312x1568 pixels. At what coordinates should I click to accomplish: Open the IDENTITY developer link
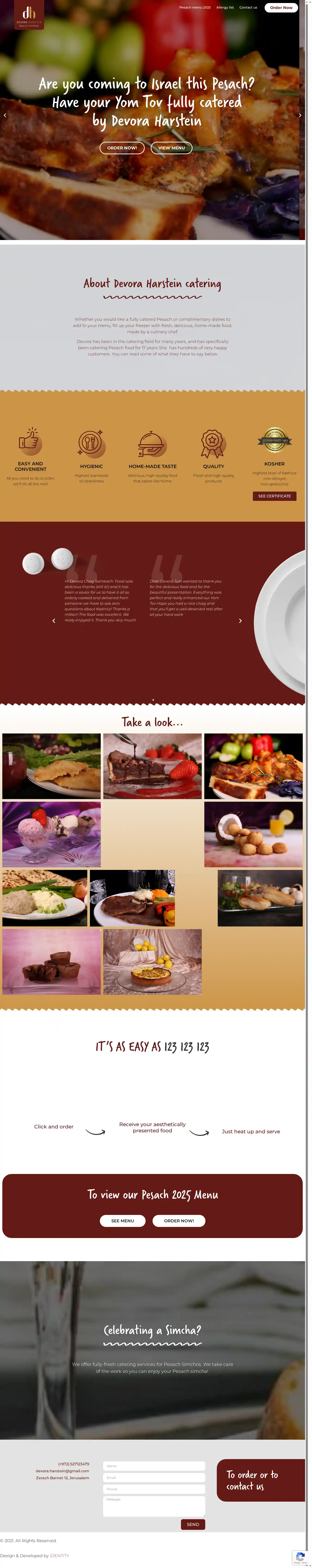60,1555
